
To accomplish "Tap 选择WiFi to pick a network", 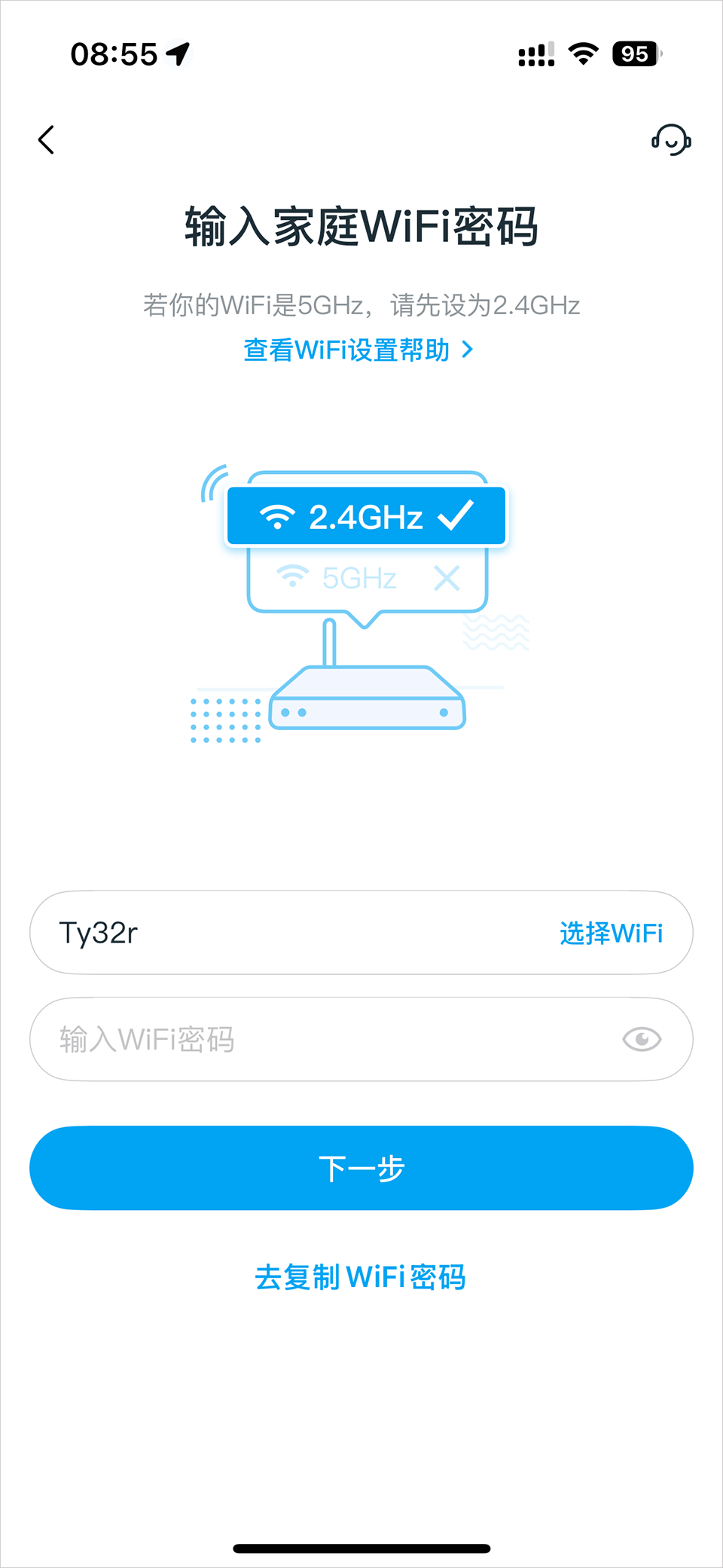I will coord(611,934).
